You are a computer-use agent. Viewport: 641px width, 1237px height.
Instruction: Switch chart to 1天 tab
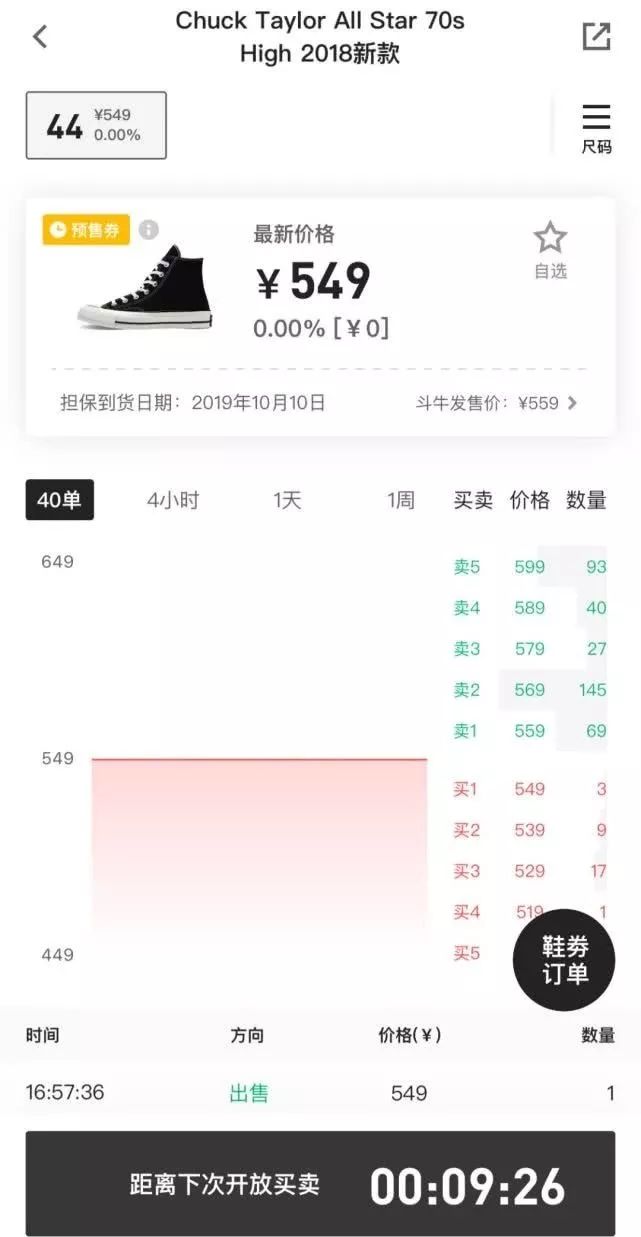pos(287,500)
